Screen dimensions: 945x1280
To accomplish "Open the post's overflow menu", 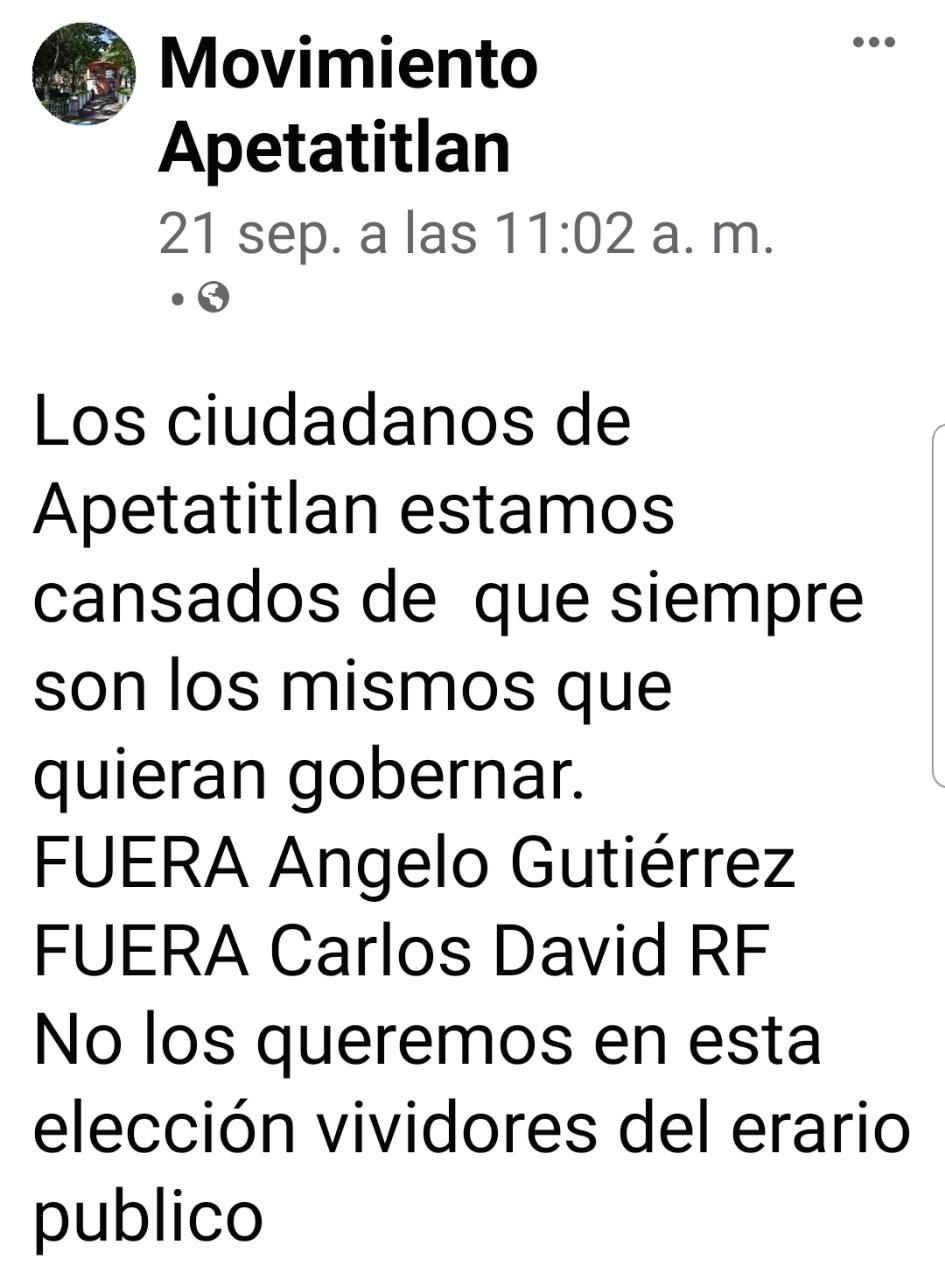I will (873, 42).
